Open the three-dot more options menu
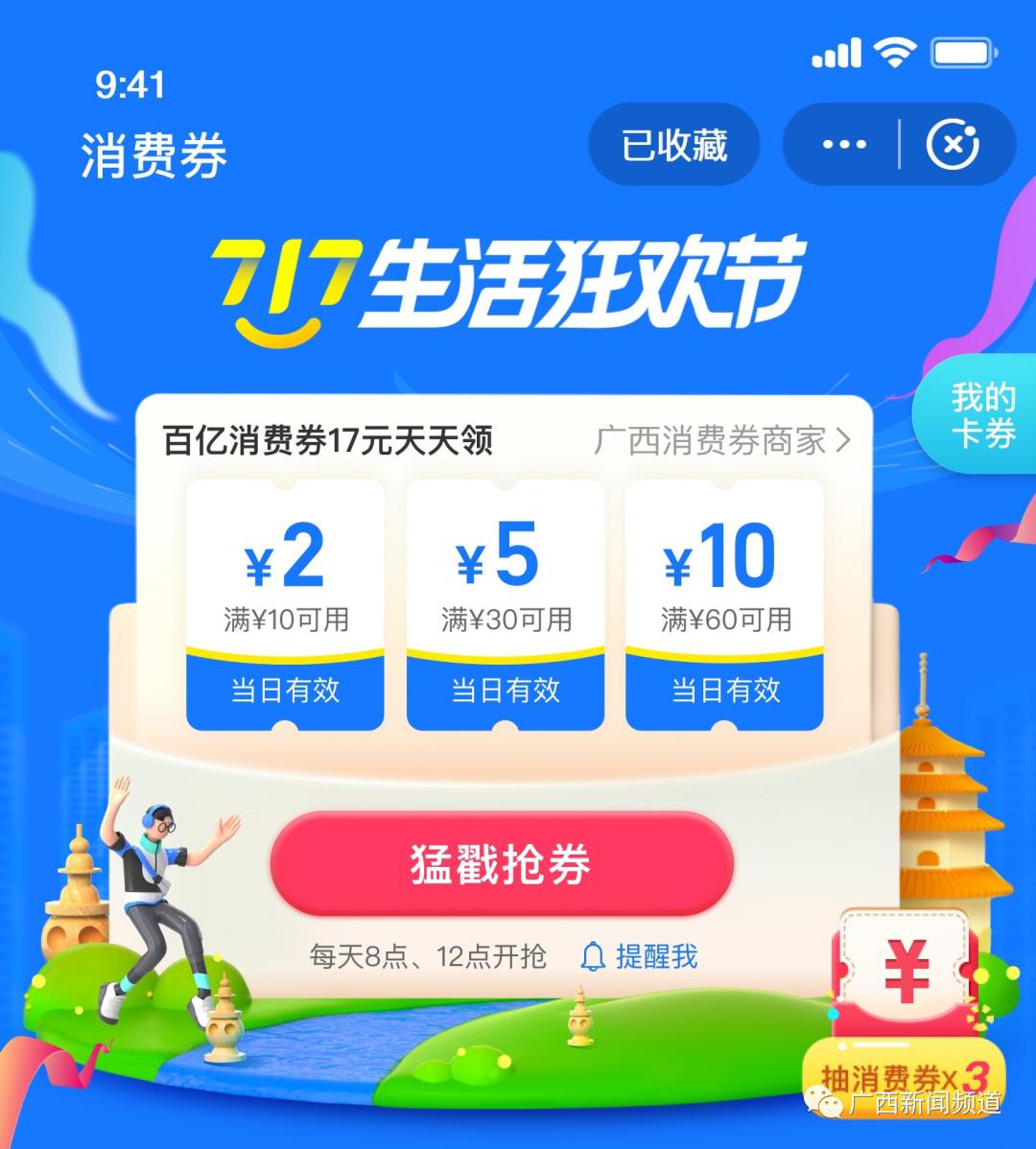Screen dimensions: 1036x1149 [843, 146]
